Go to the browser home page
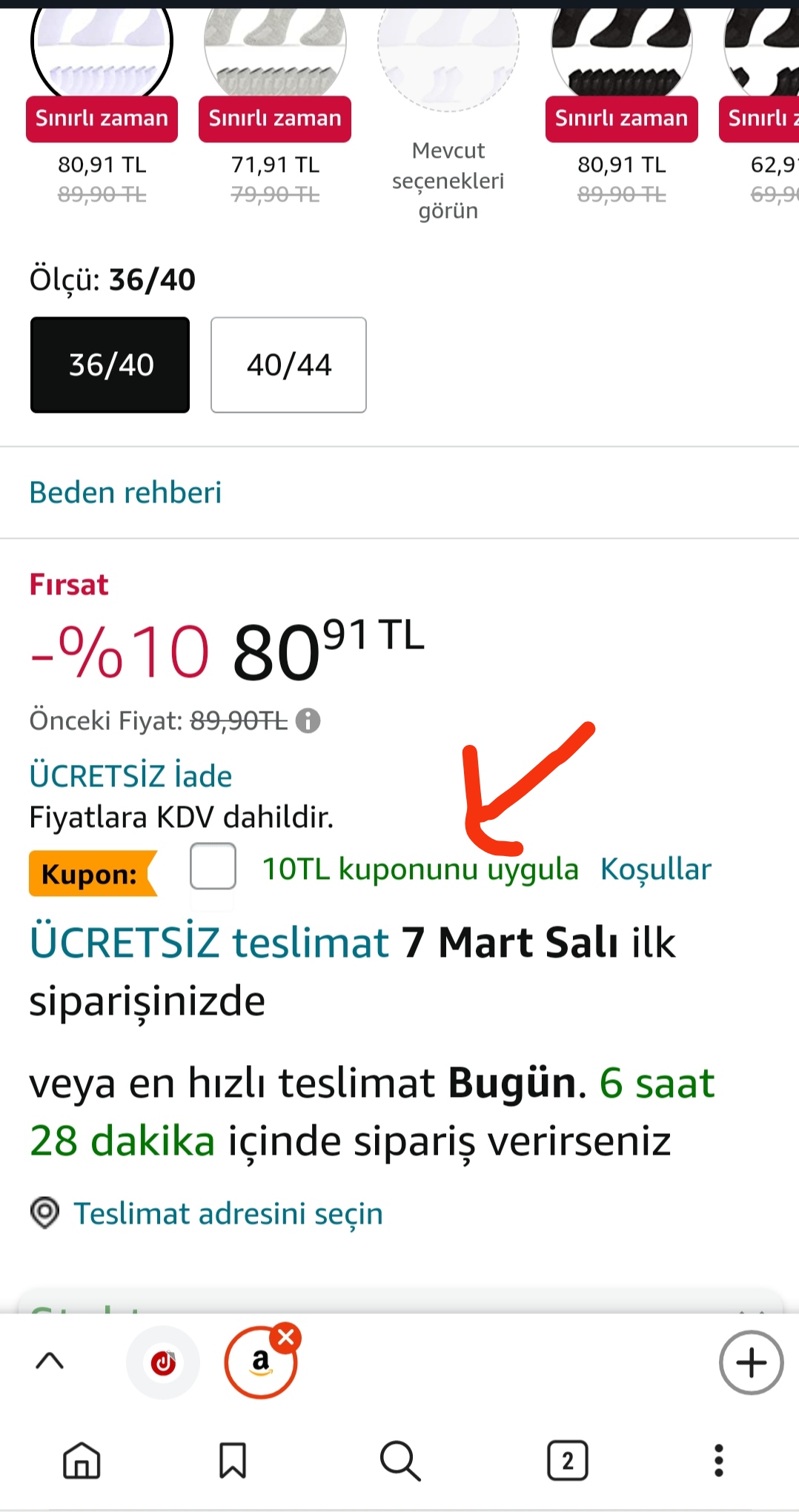The width and height of the screenshot is (799, 1512). (x=82, y=1460)
